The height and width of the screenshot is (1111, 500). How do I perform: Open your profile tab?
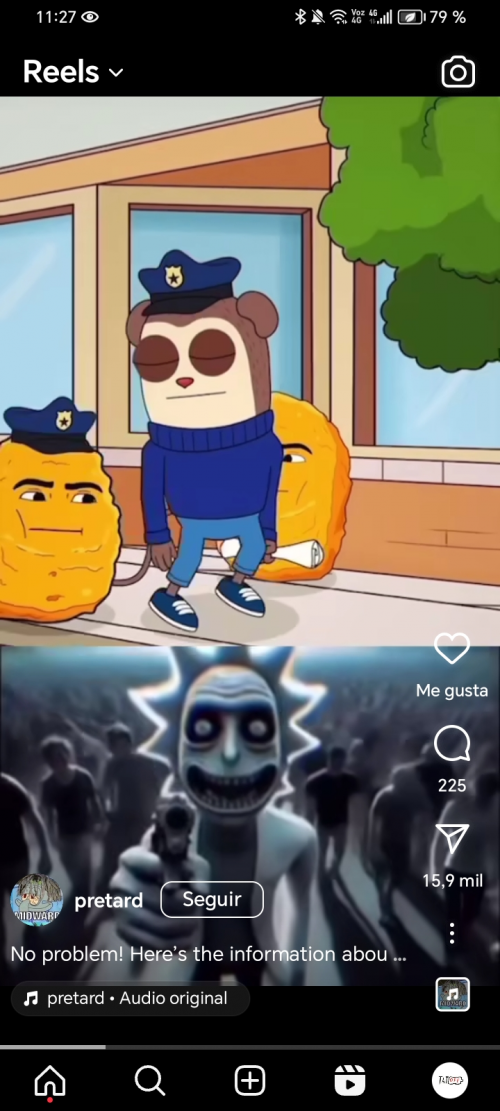[450, 1081]
